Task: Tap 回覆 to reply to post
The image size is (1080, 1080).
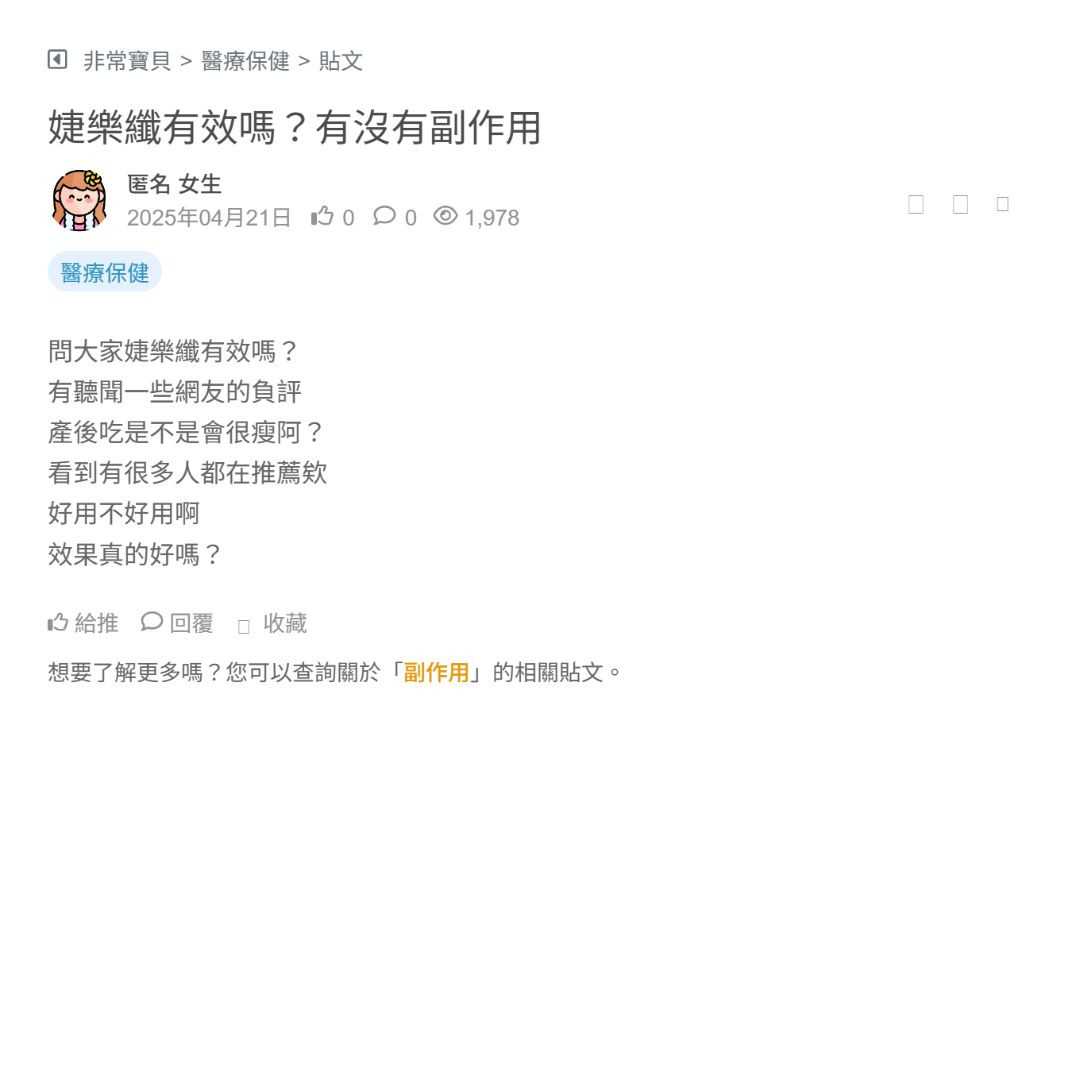Action: 177,623
